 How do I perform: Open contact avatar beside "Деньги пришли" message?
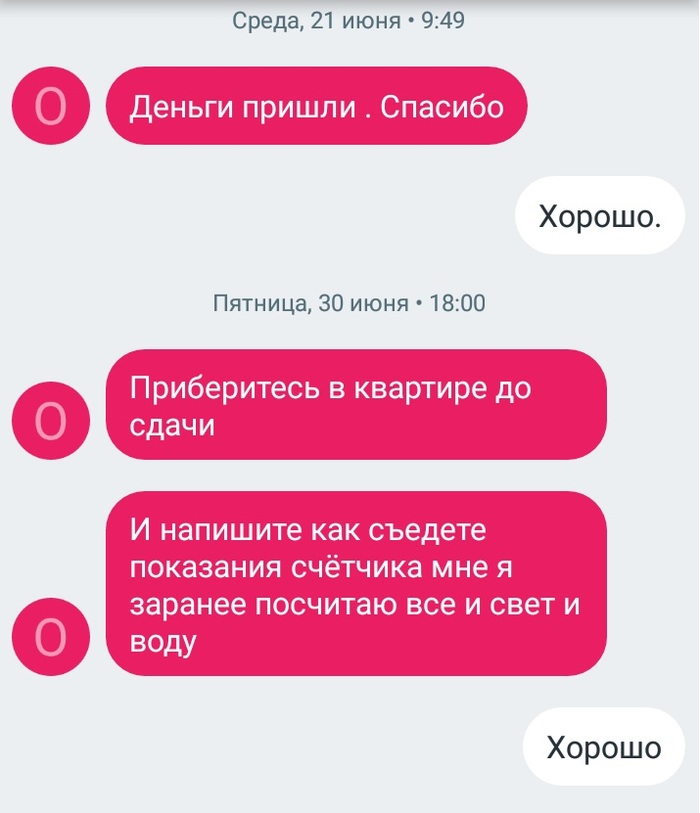(x=51, y=108)
